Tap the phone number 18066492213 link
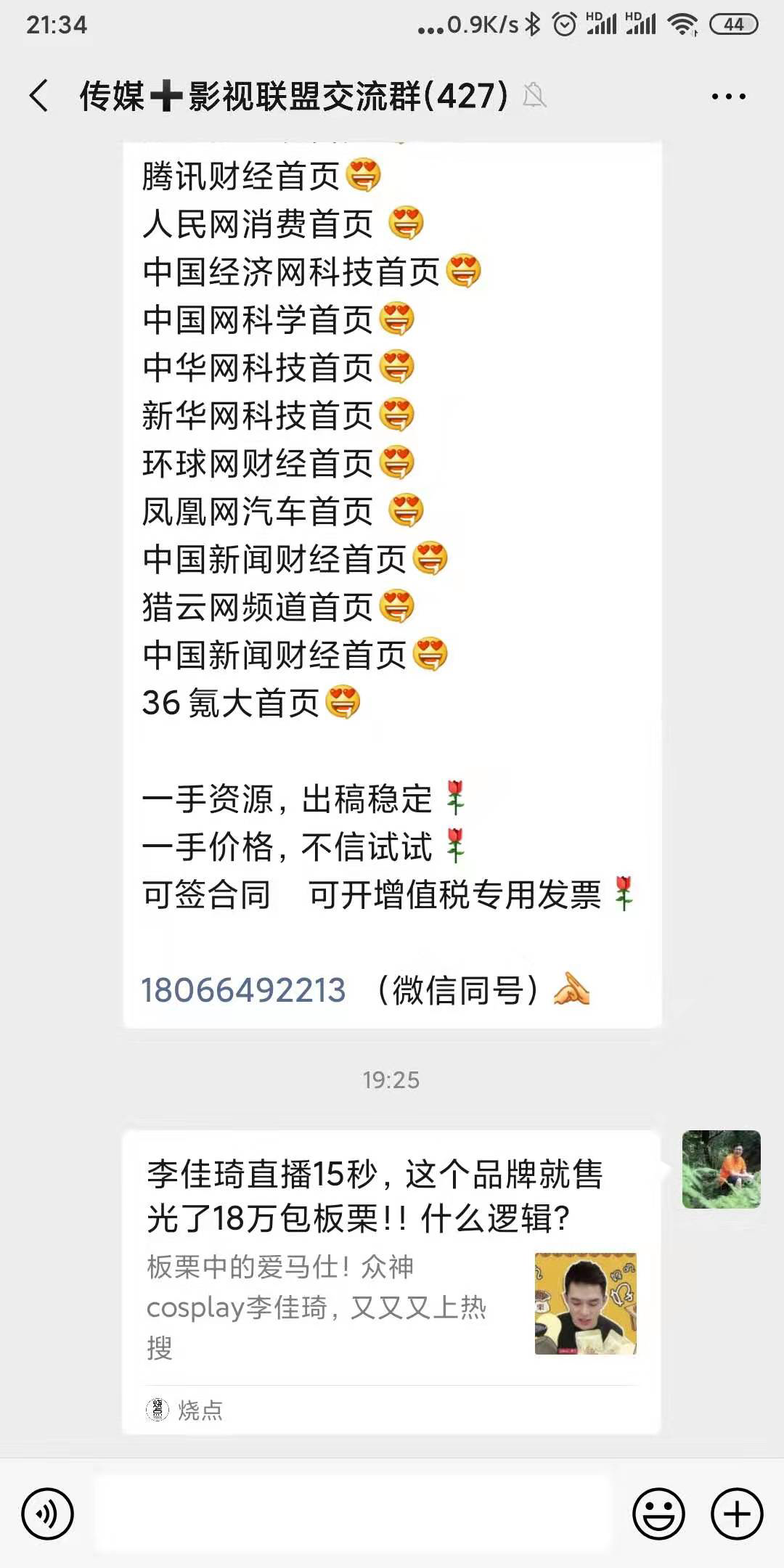The width and height of the screenshot is (784, 1568). click(x=243, y=990)
